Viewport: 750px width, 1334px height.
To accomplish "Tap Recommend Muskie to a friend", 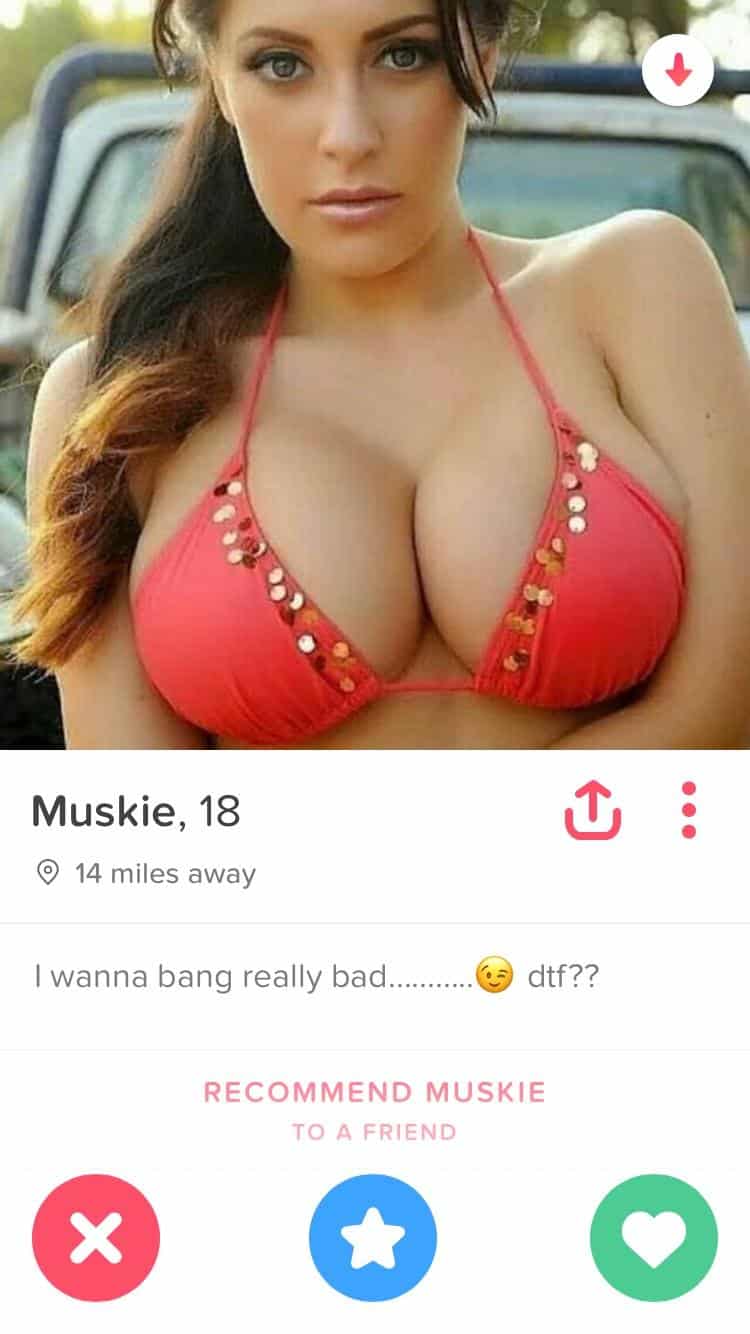I will click(x=375, y=1110).
